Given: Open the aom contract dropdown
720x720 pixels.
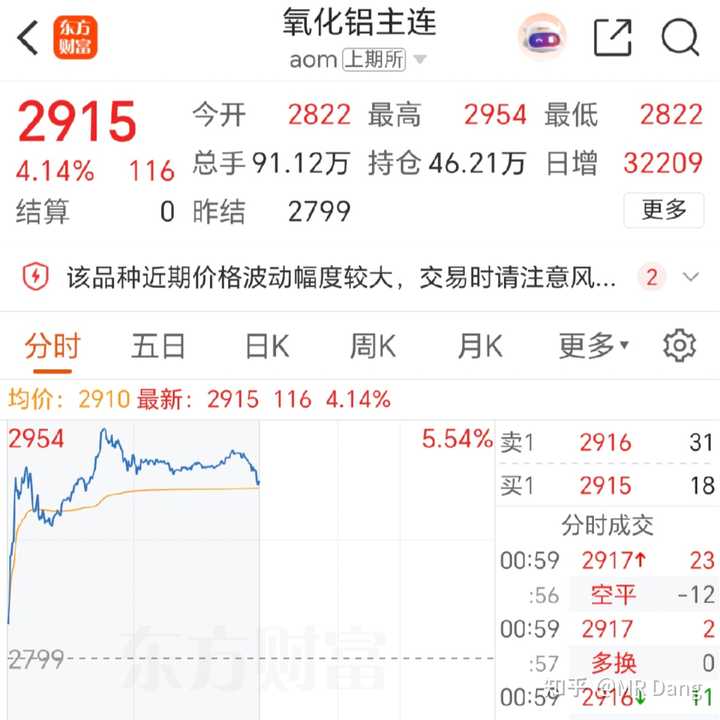Looking at the screenshot, I should click(419, 60).
